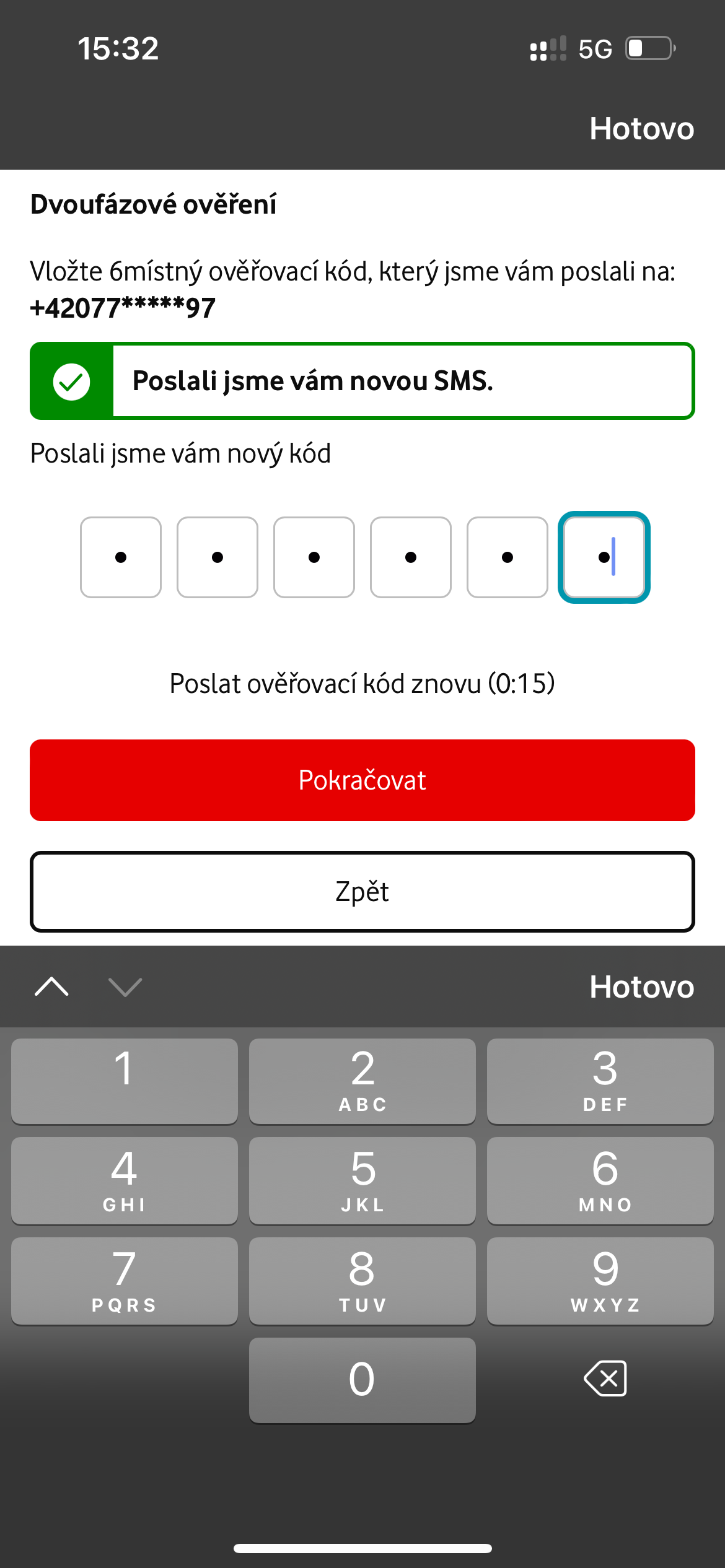Focus the first code digit box
This screenshot has width=725, height=1568.
point(121,557)
